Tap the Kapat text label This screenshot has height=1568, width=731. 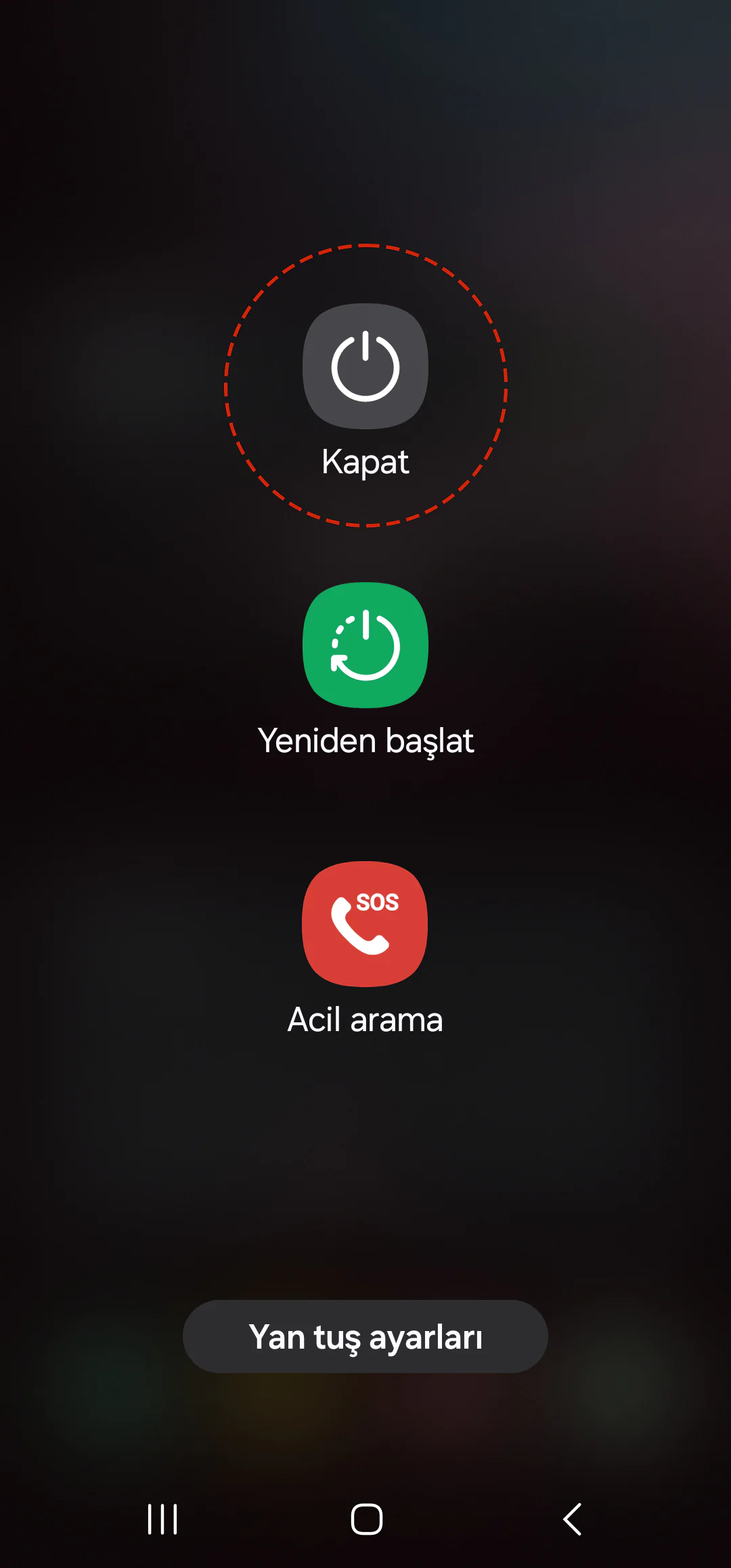click(365, 462)
